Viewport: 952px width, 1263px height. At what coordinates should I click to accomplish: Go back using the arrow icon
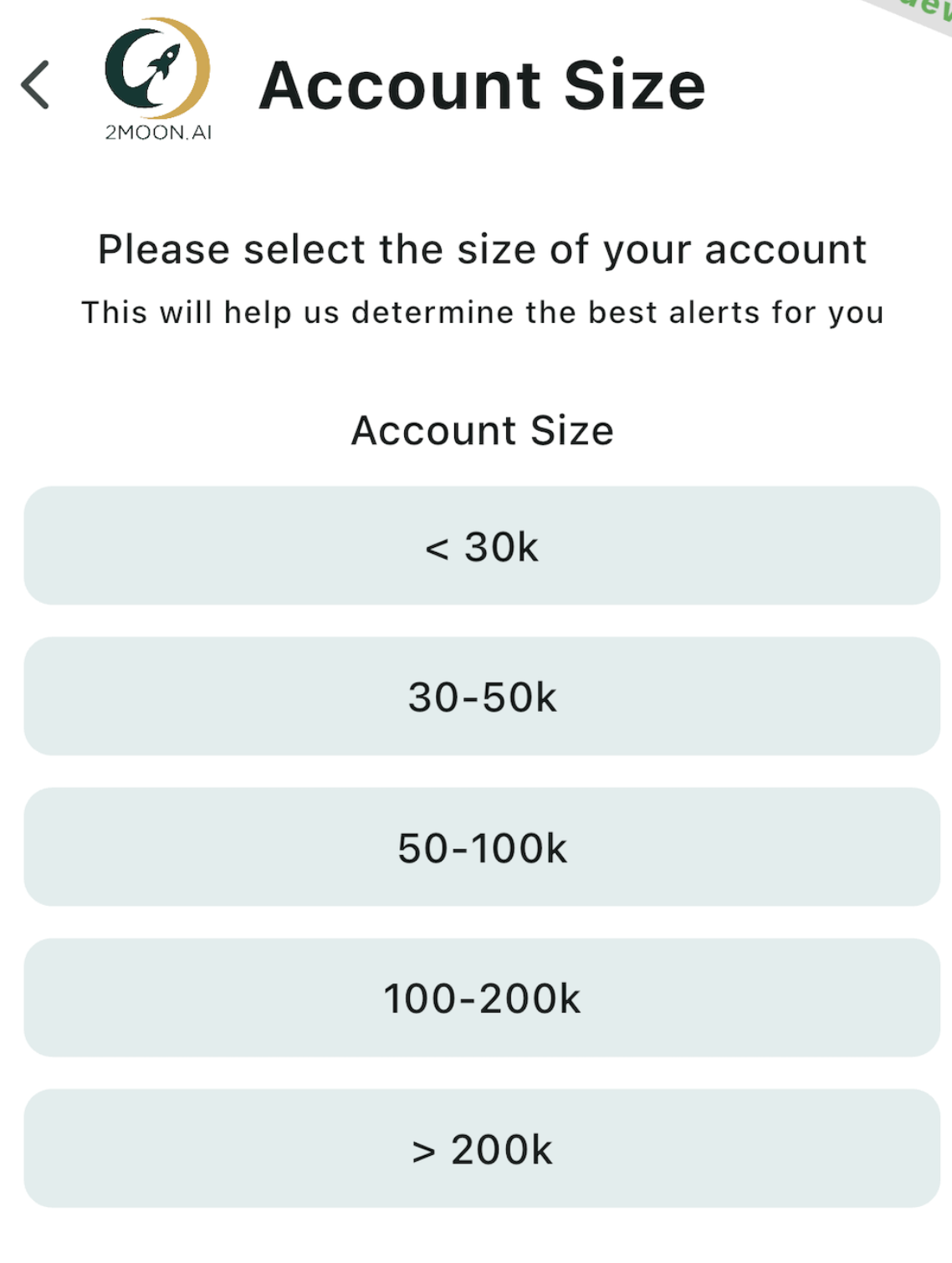pyautogui.click(x=36, y=84)
